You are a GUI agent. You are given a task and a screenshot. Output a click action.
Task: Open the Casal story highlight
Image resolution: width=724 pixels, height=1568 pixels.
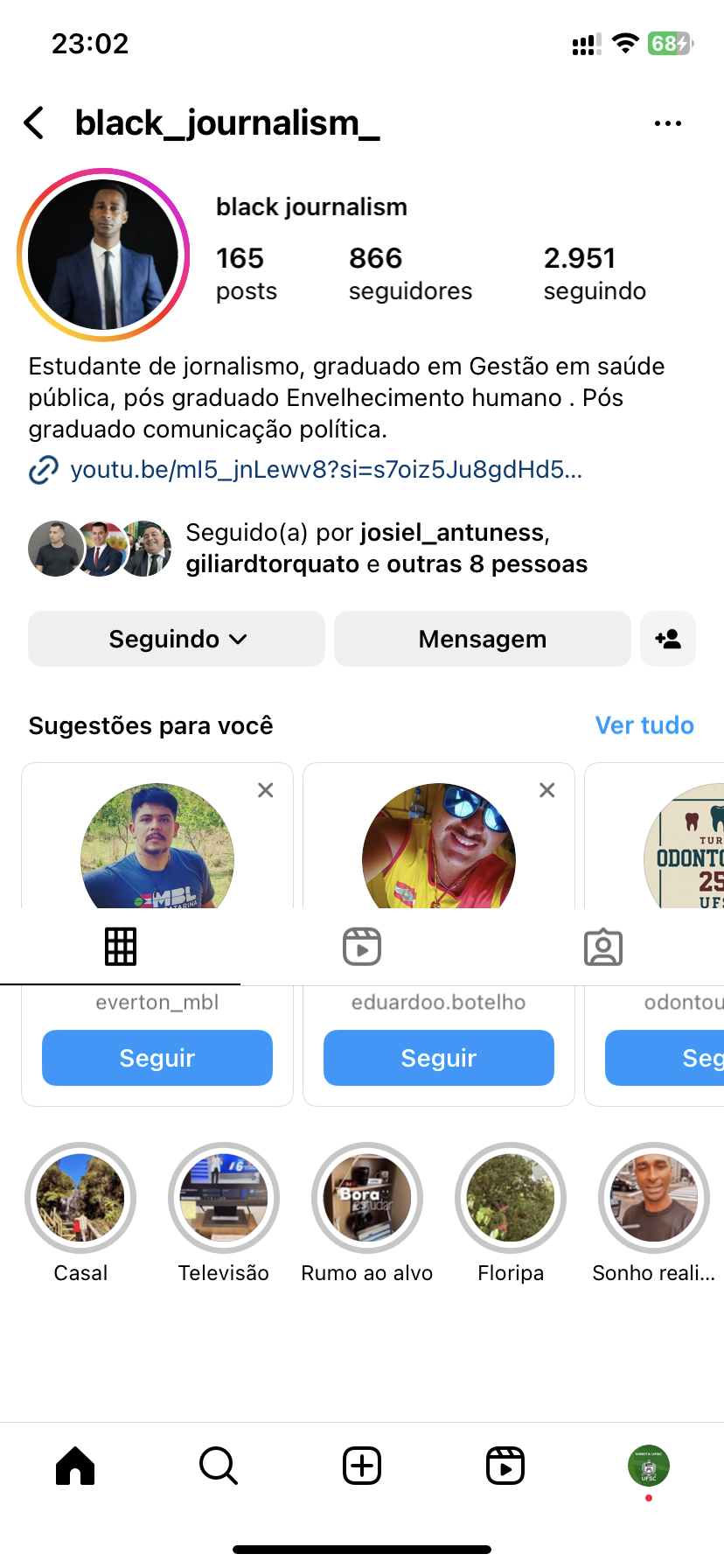click(80, 1198)
